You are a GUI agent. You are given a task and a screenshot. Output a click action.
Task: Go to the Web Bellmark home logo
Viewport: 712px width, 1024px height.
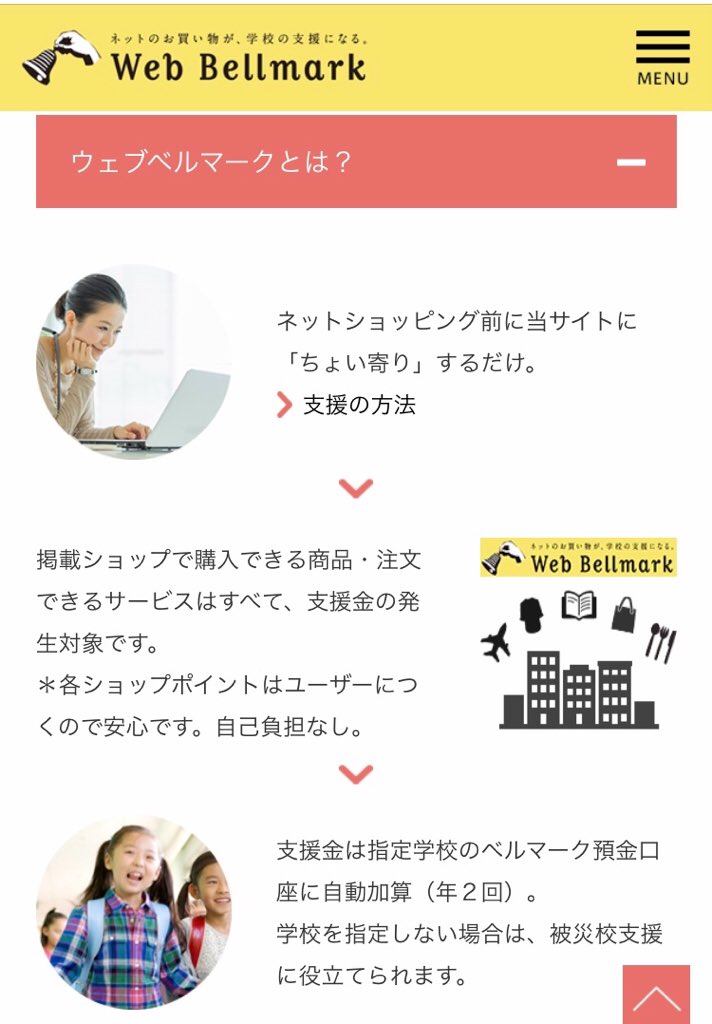(x=196, y=58)
